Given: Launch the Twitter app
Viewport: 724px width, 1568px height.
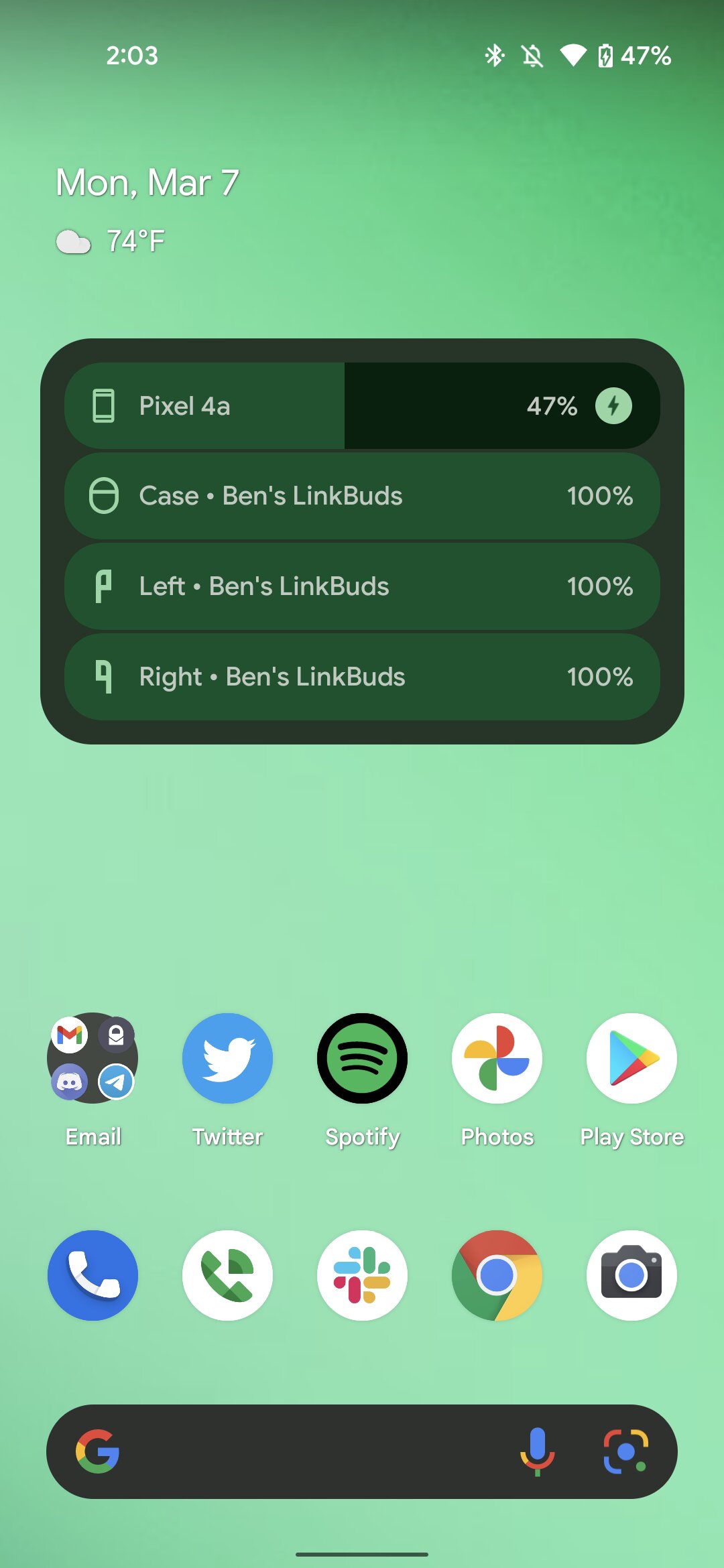Looking at the screenshot, I should point(227,1058).
